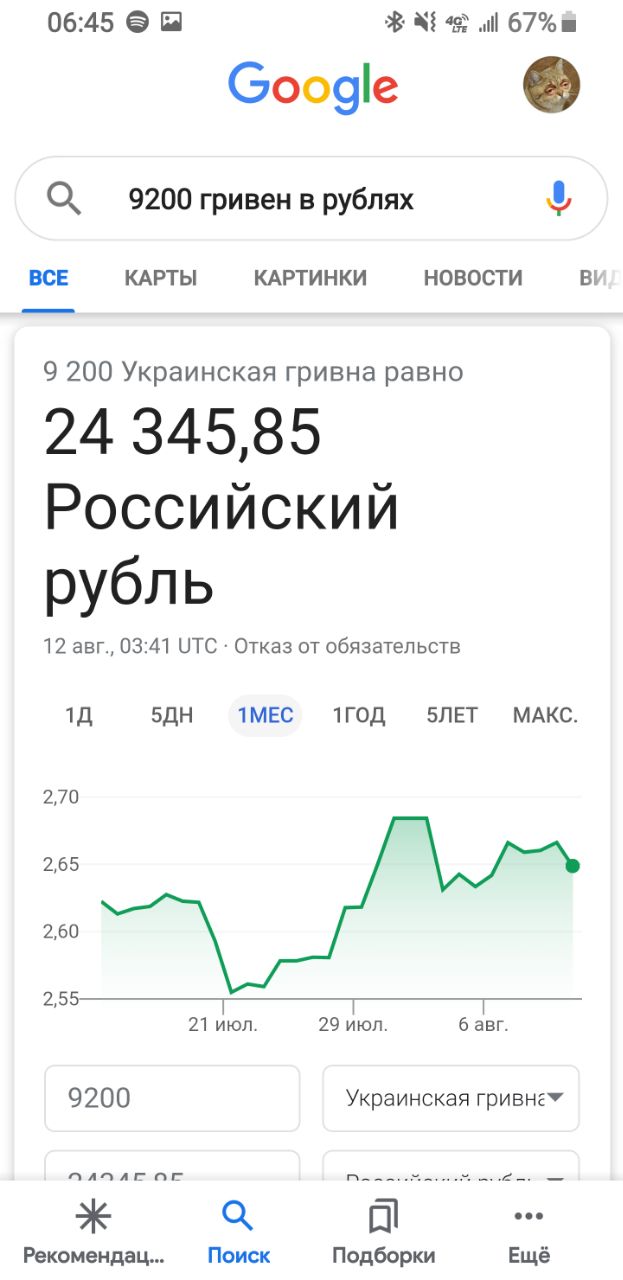Open the Подборки bottom tab

pos(383,1232)
